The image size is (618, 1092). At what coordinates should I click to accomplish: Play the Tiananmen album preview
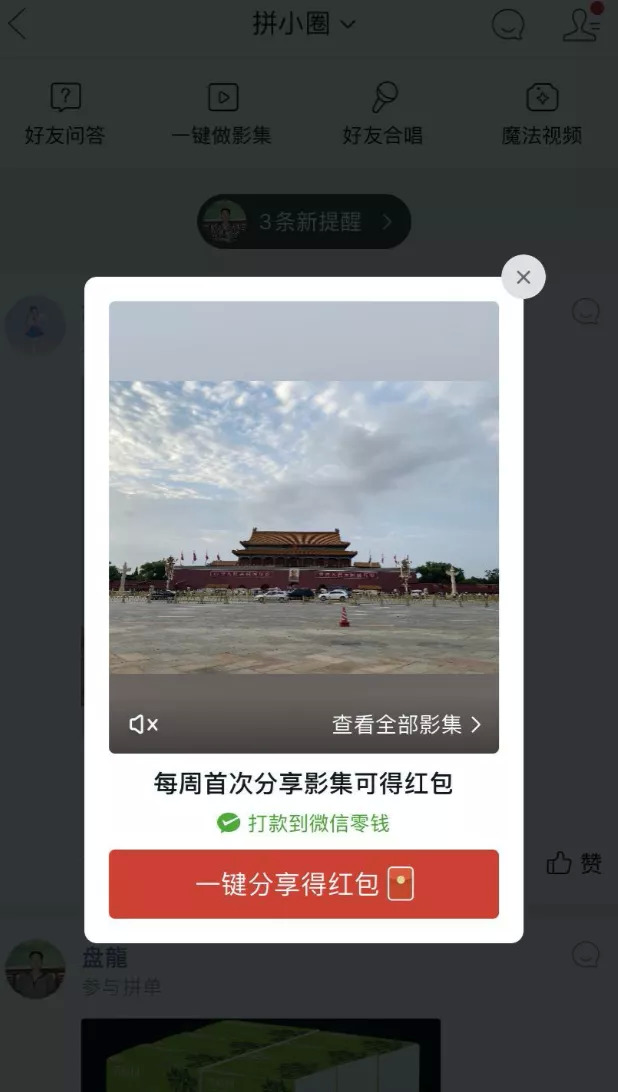coord(303,525)
